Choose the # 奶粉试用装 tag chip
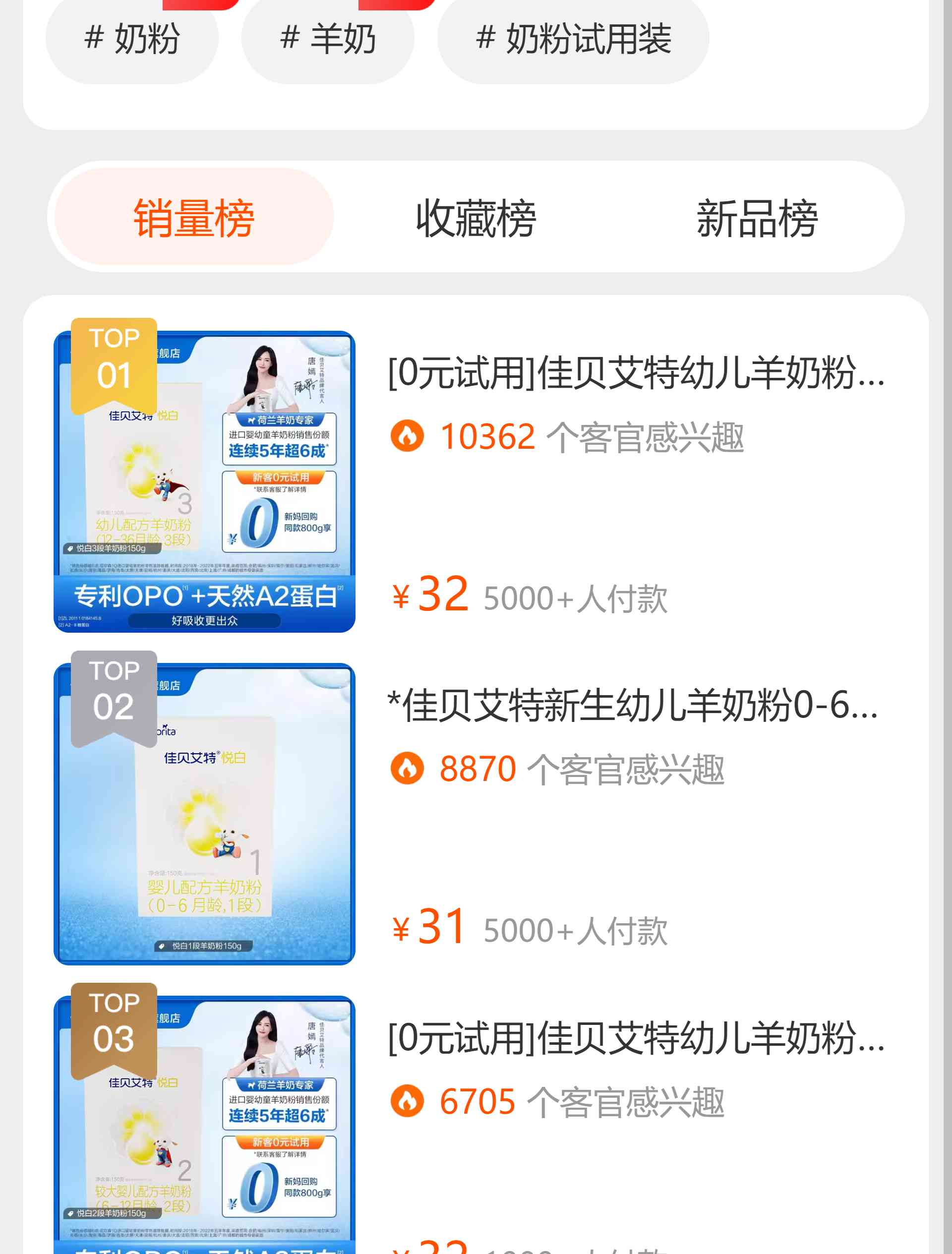 [x=573, y=40]
